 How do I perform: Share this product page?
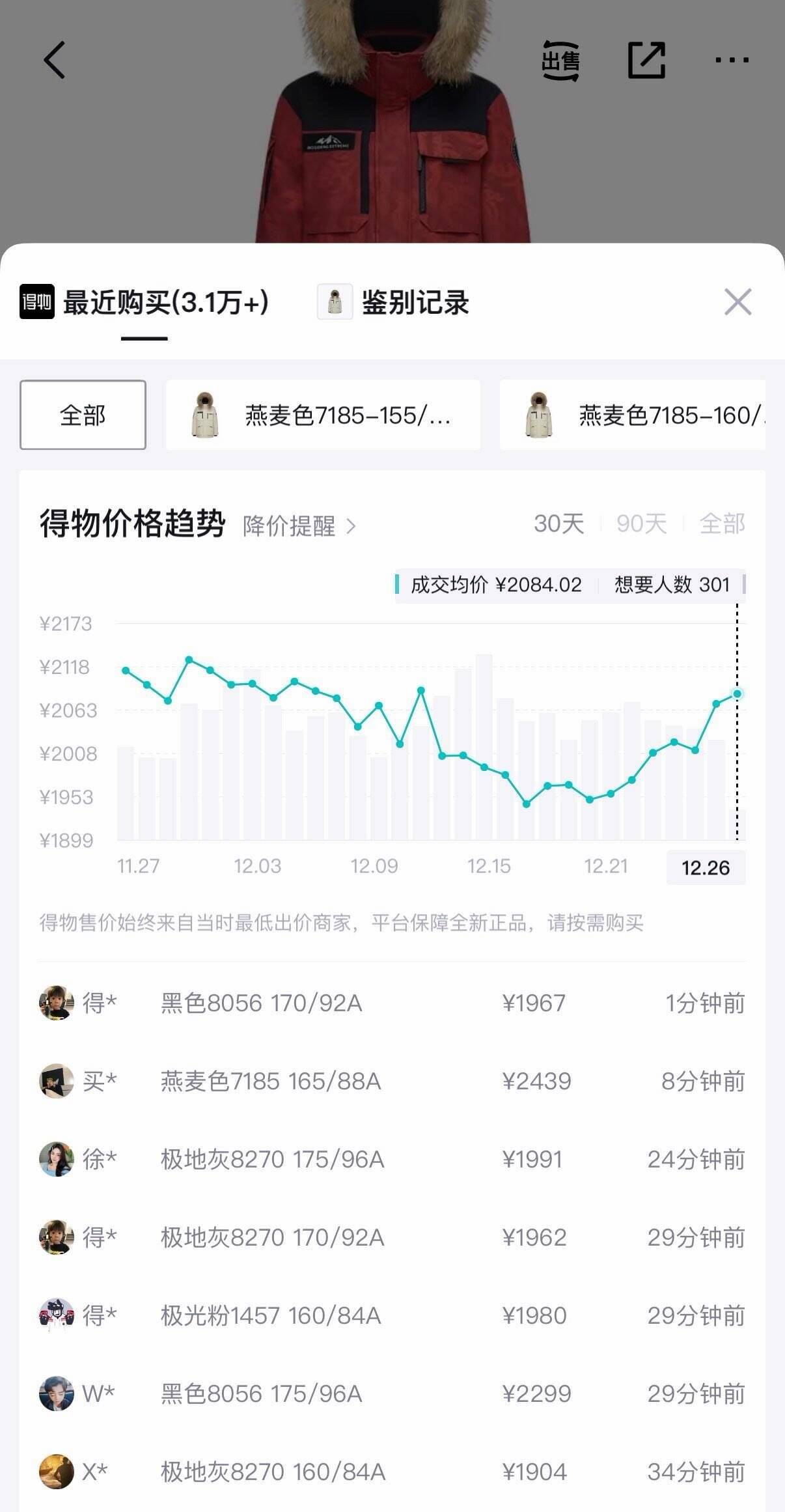(646, 61)
